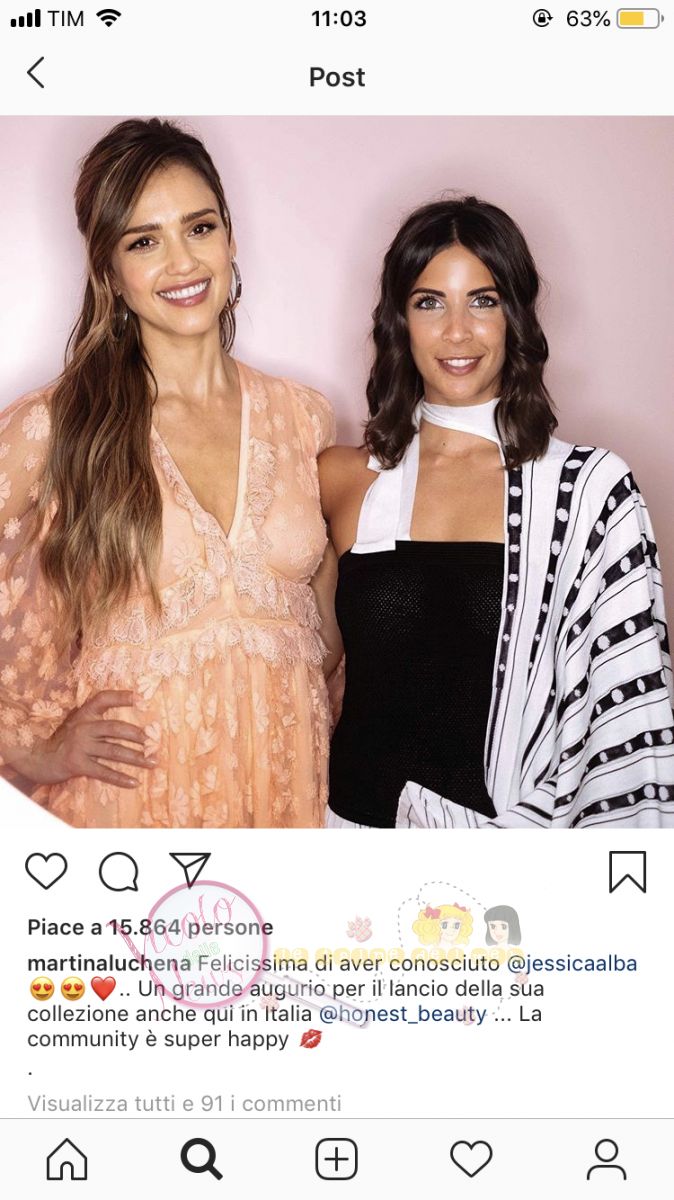Like this post with the heart icon
The height and width of the screenshot is (1200, 674).
[x=46, y=871]
